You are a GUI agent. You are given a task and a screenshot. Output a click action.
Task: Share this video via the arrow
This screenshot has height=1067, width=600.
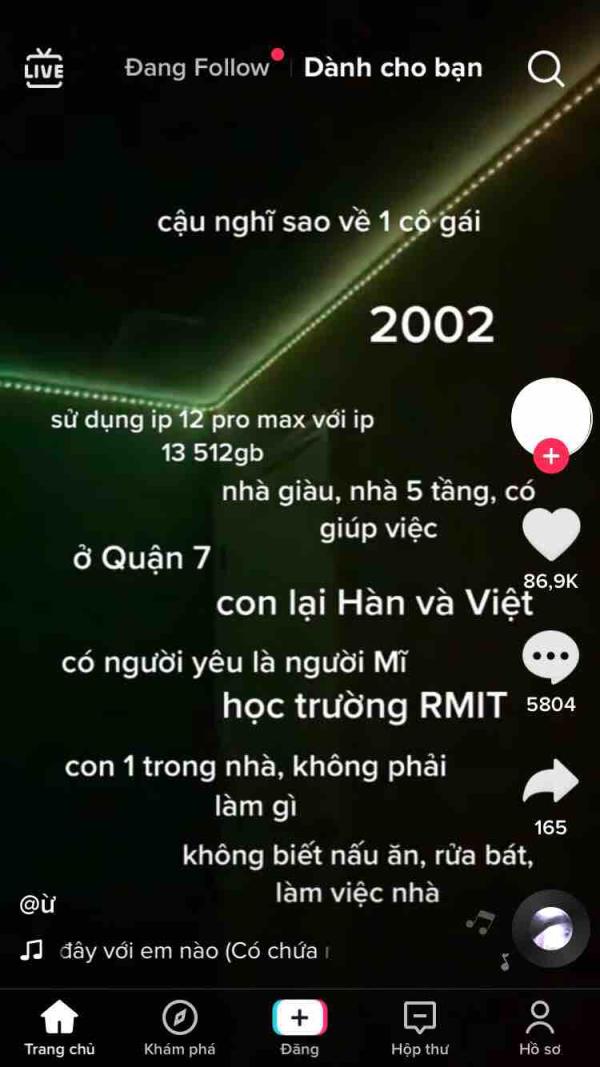point(551,781)
